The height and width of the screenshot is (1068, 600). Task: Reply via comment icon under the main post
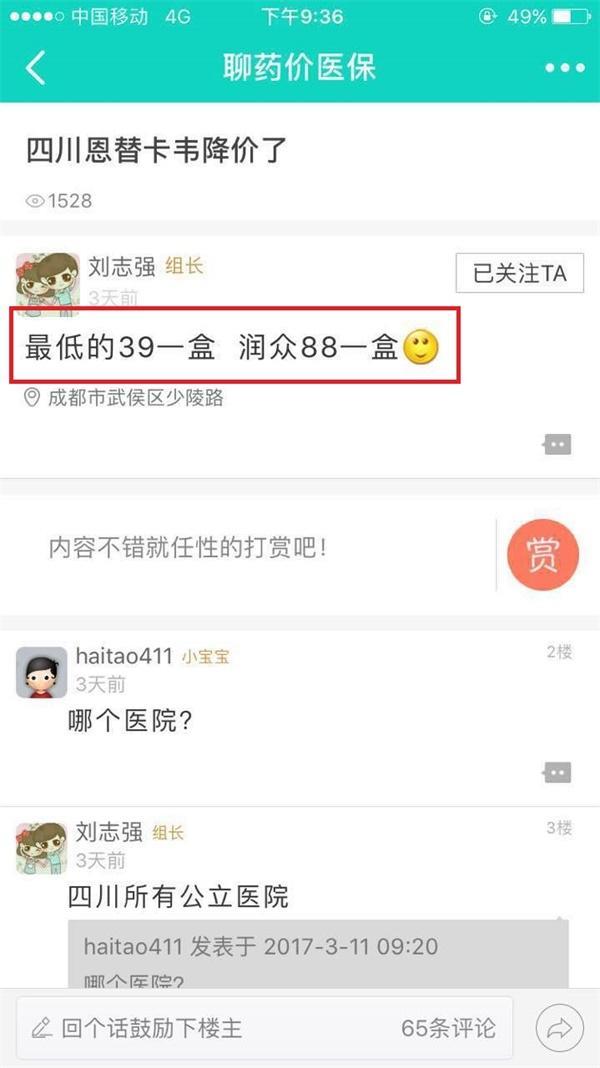pyautogui.click(x=556, y=445)
